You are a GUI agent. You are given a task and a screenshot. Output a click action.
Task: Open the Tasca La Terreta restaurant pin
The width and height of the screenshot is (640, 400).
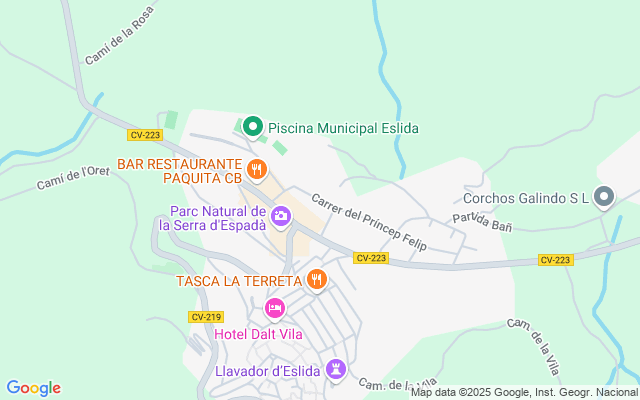pos(317,280)
